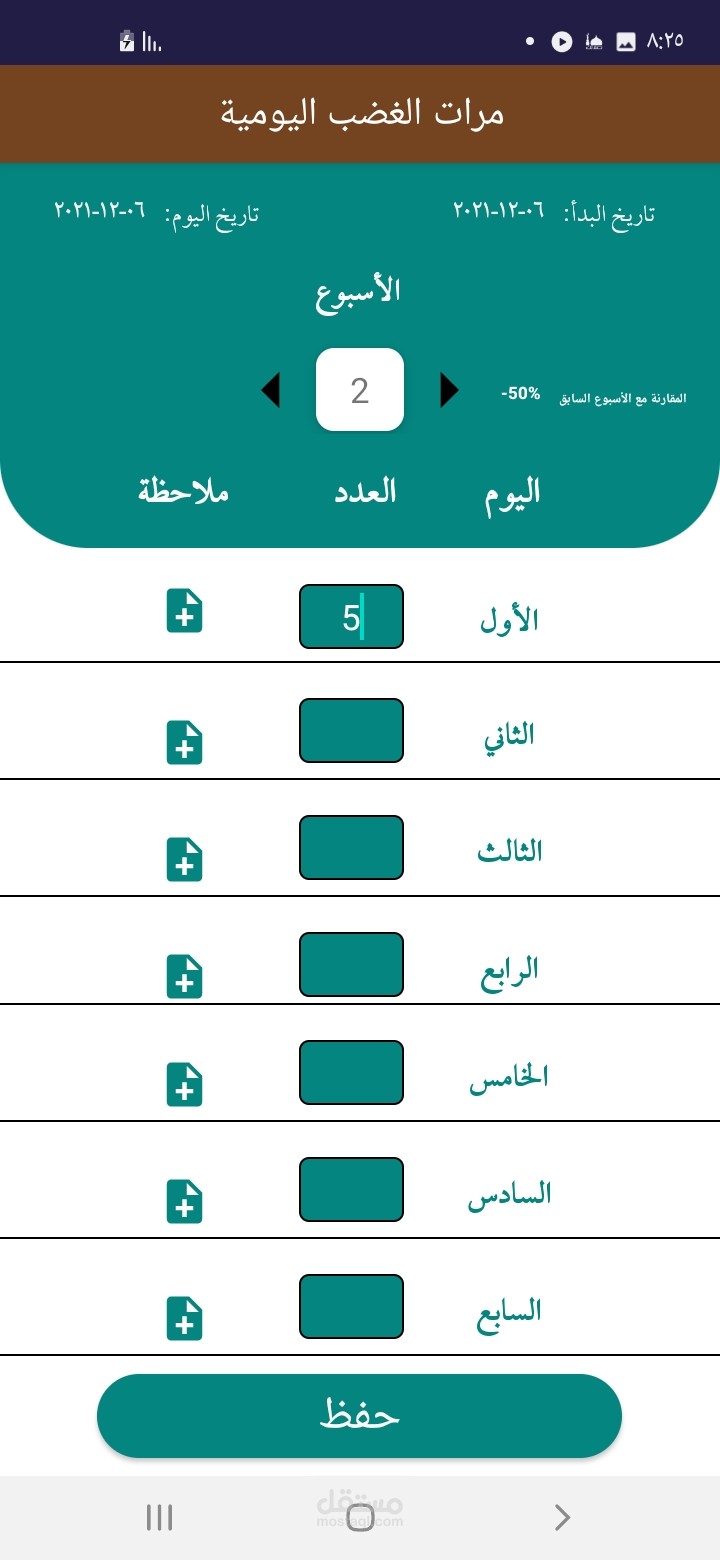Add a note for day الرابع
The width and height of the screenshot is (720, 1560).
tap(184, 976)
